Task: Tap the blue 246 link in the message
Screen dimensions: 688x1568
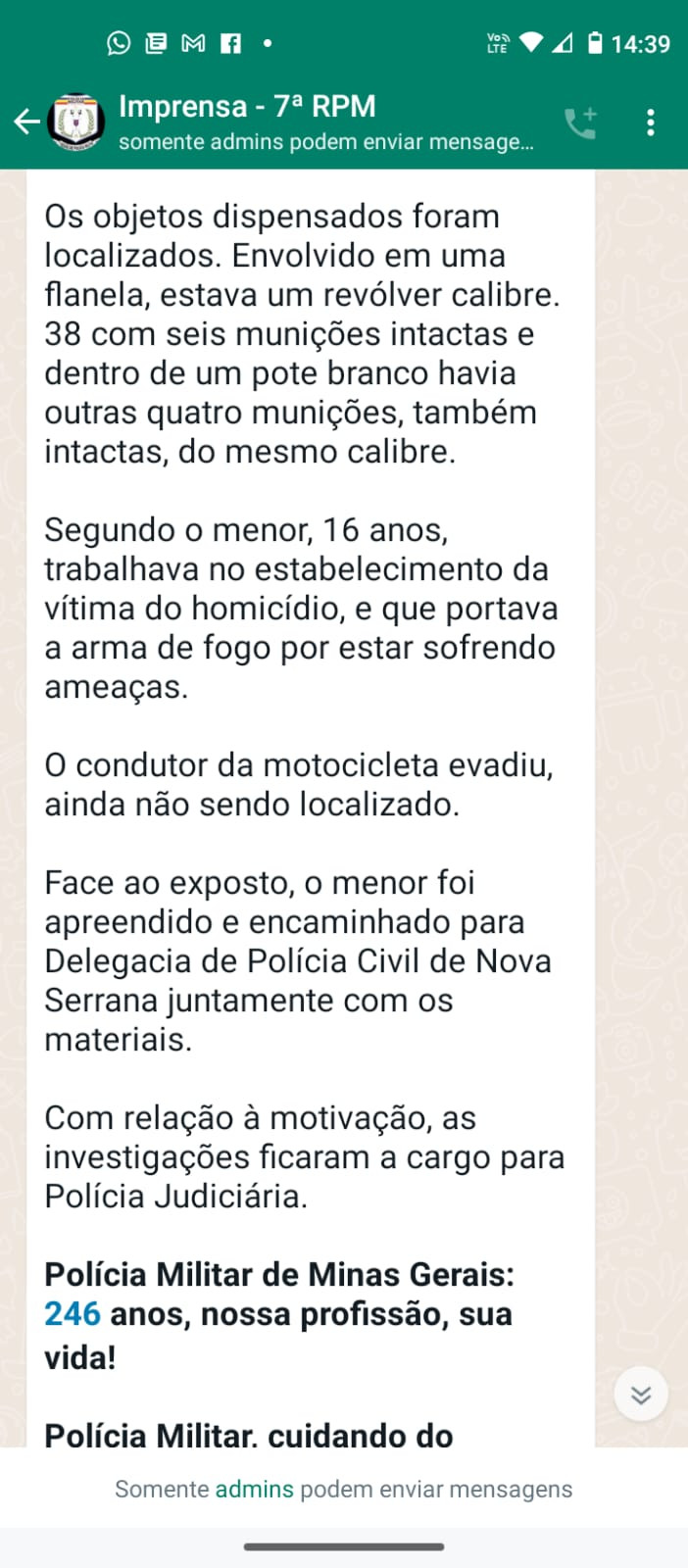Action: pyautogui.click(x=73, y=1313)
